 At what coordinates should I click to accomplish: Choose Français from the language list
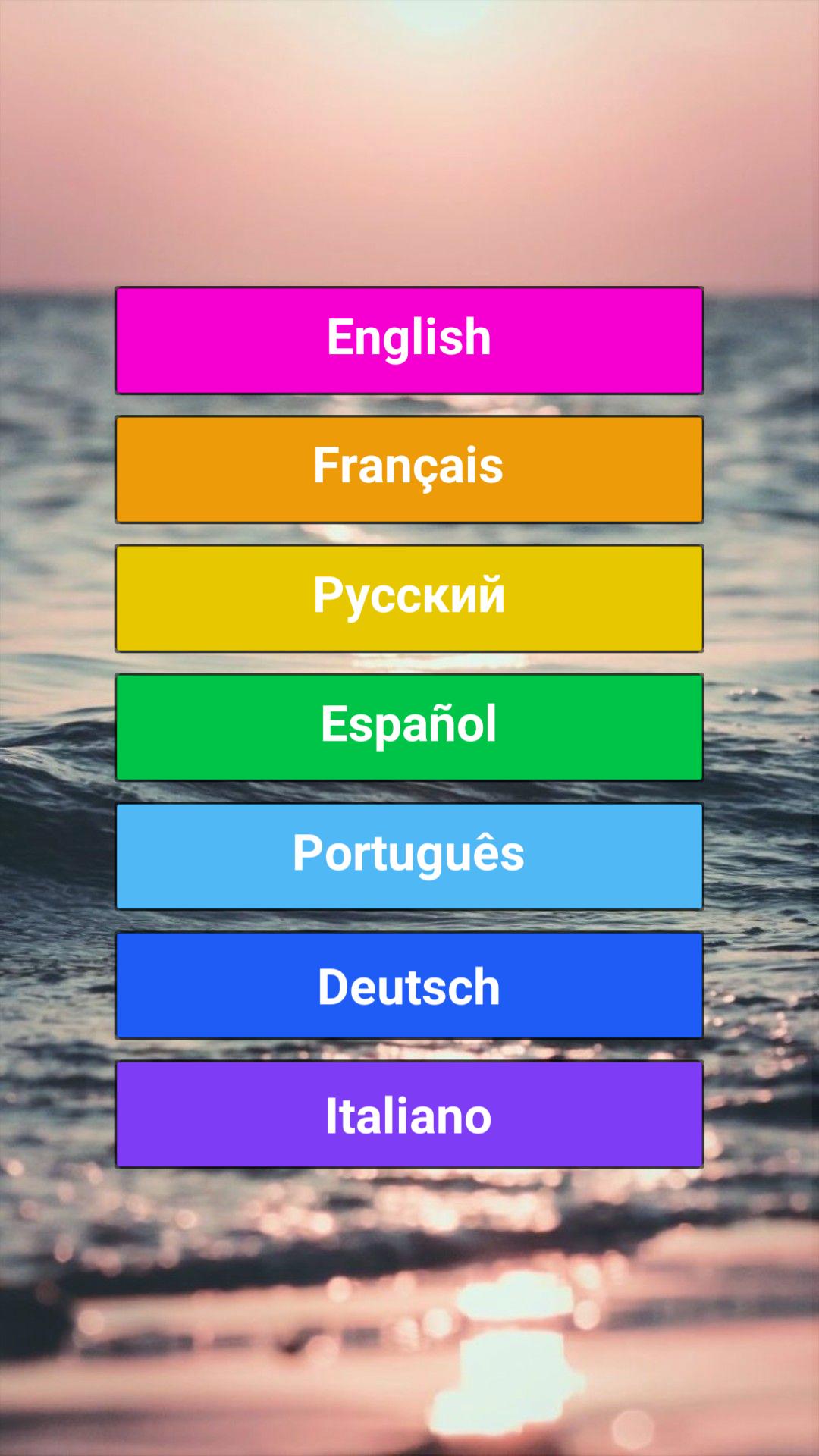409,469
